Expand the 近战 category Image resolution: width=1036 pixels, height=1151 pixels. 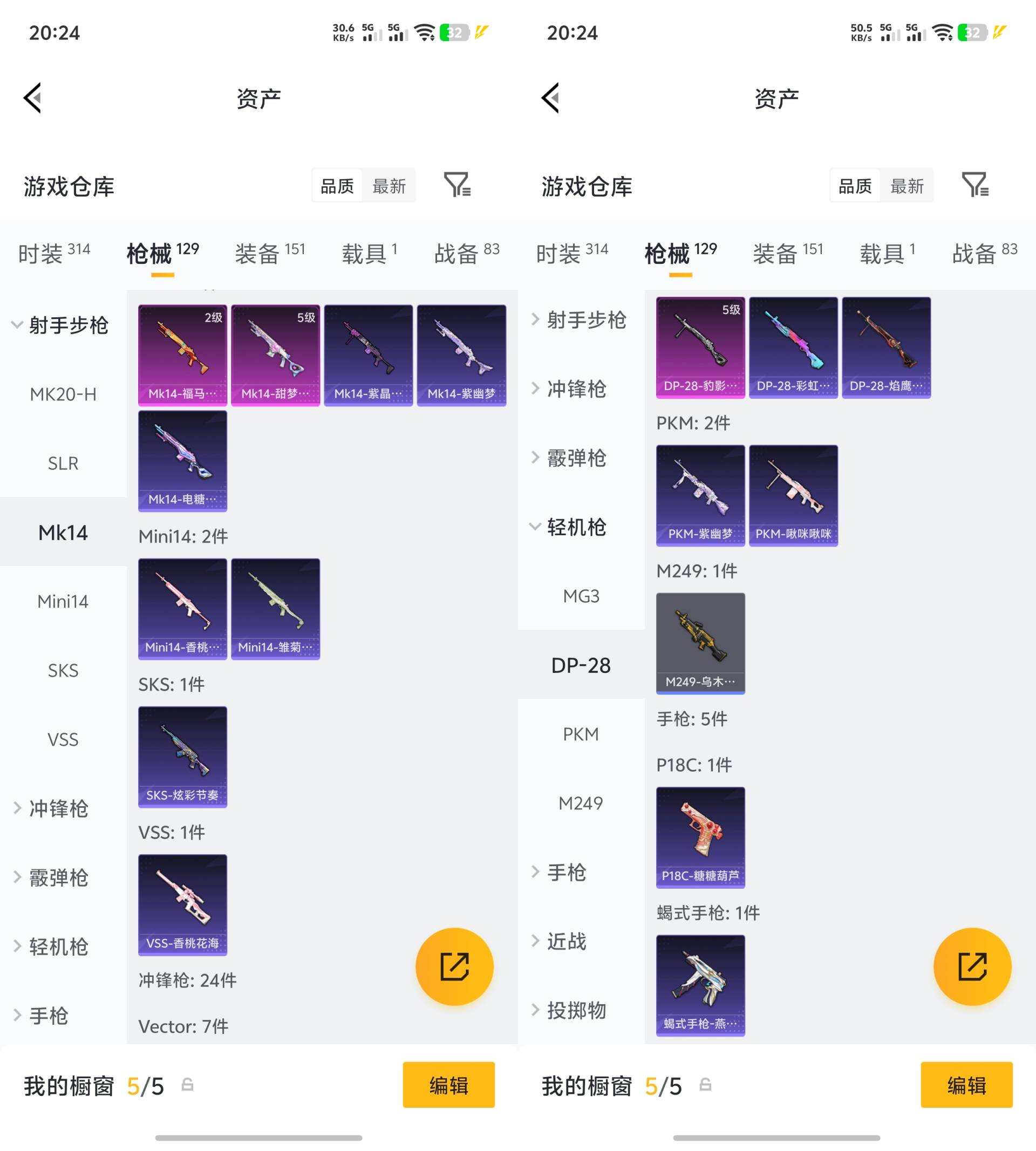pyautogui.click(x=567, y=941)
